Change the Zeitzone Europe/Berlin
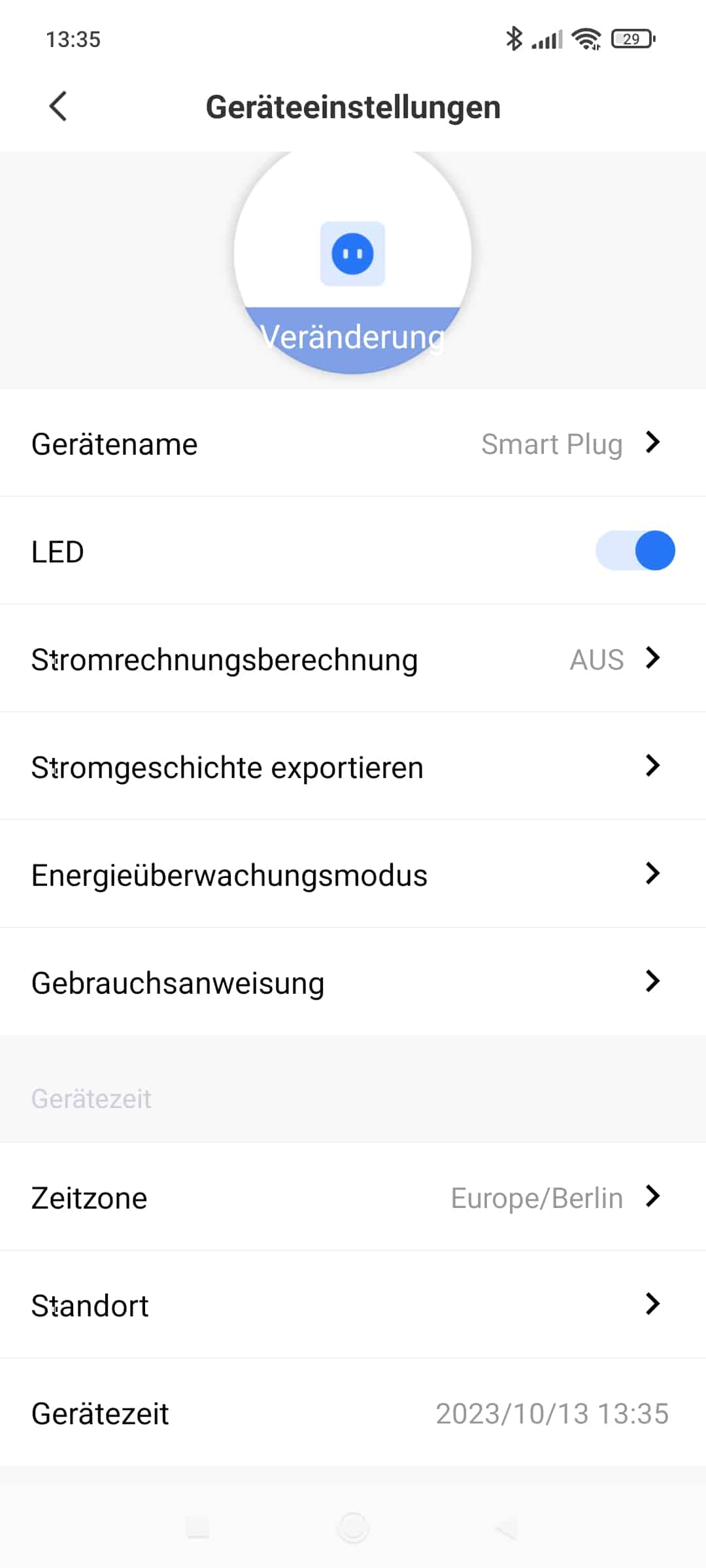The image size is (706, 1568). (353, 1198)
